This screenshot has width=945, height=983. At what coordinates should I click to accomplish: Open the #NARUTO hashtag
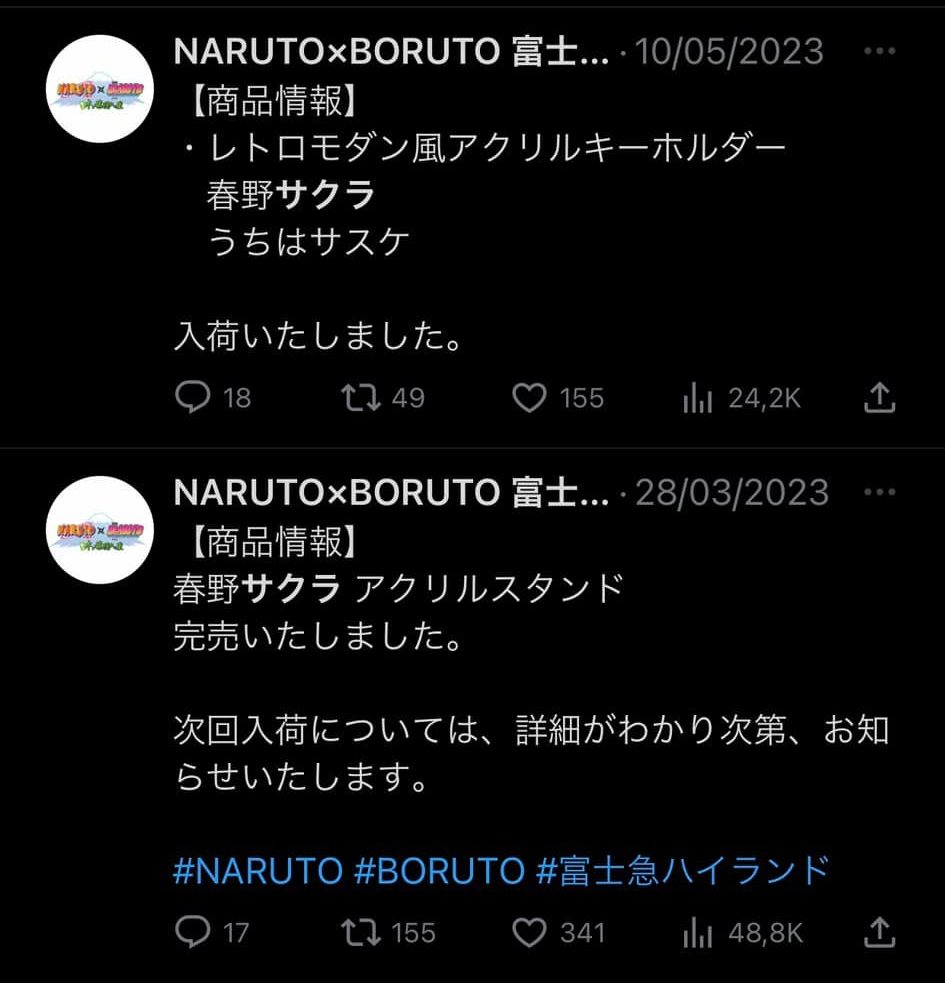pos(259,870)
